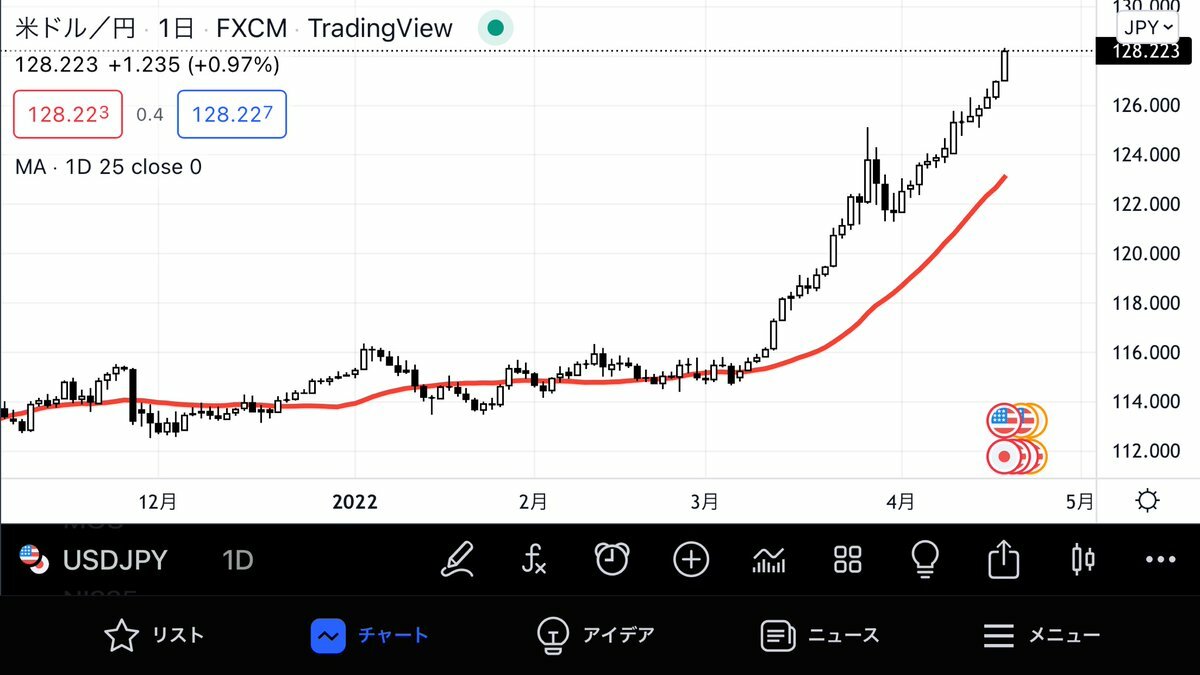Image resolution: width=1200 pixels, height=675 pixels.
Task: Open the ニュース tab
Action: [x=820, y=635]
